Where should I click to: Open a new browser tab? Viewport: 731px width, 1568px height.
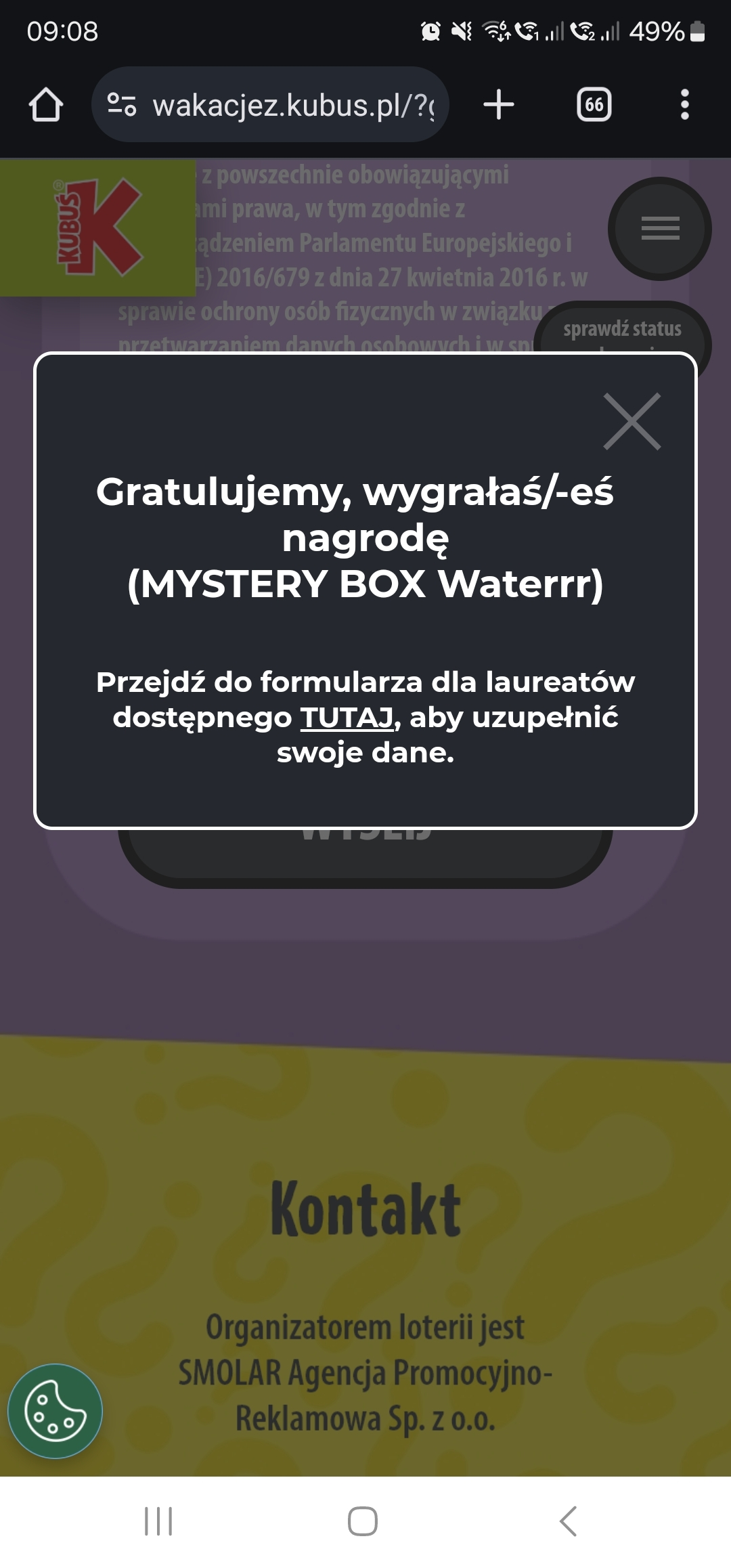[x=499, y=105]
